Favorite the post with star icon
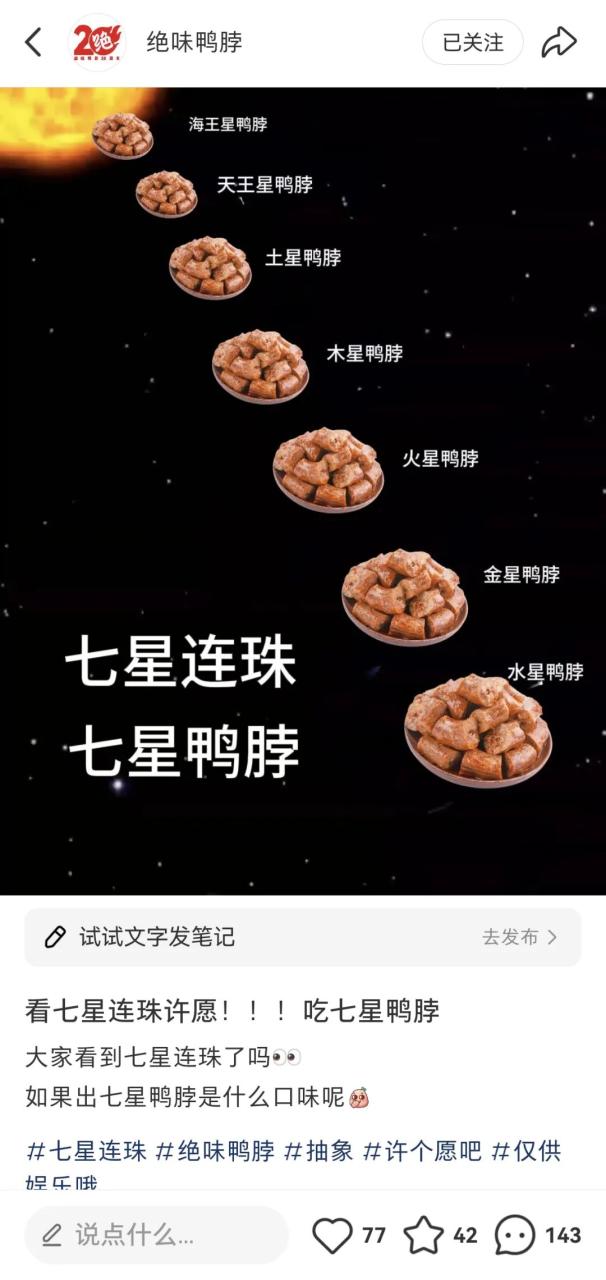The width and height of the screenshot is (606, 1280). click(424, 1235)
